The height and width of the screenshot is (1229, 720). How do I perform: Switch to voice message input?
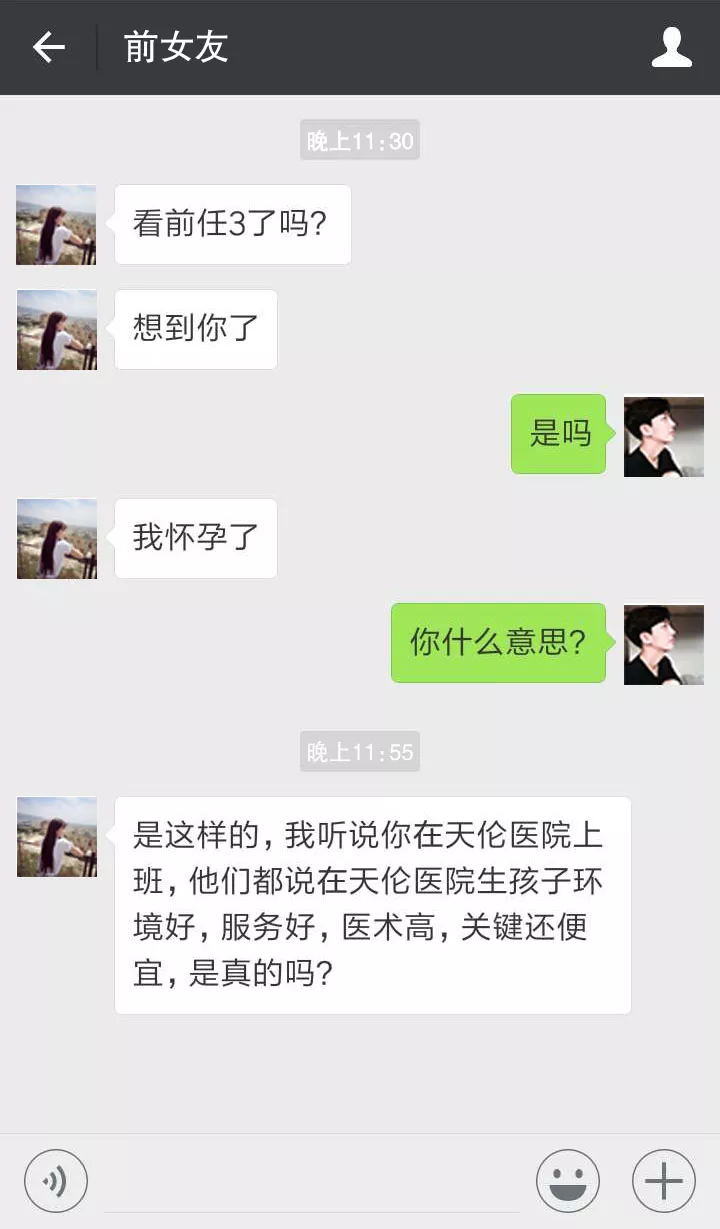(x=56, y=1181)
